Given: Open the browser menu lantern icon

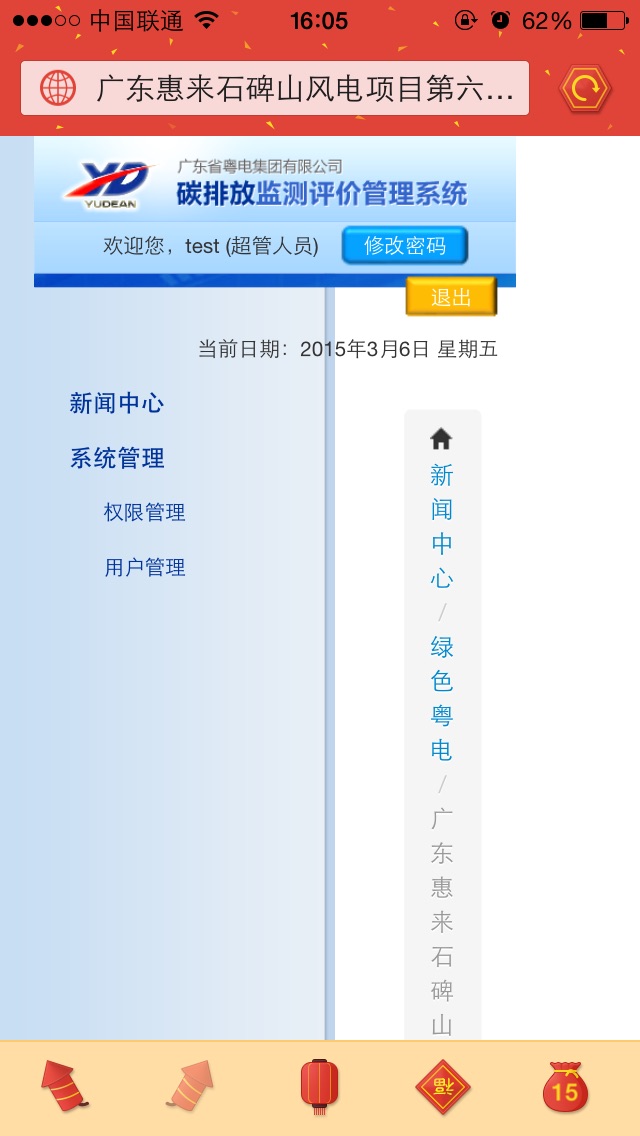Looking at the screenshot, I should click(x=320, y=1087).
